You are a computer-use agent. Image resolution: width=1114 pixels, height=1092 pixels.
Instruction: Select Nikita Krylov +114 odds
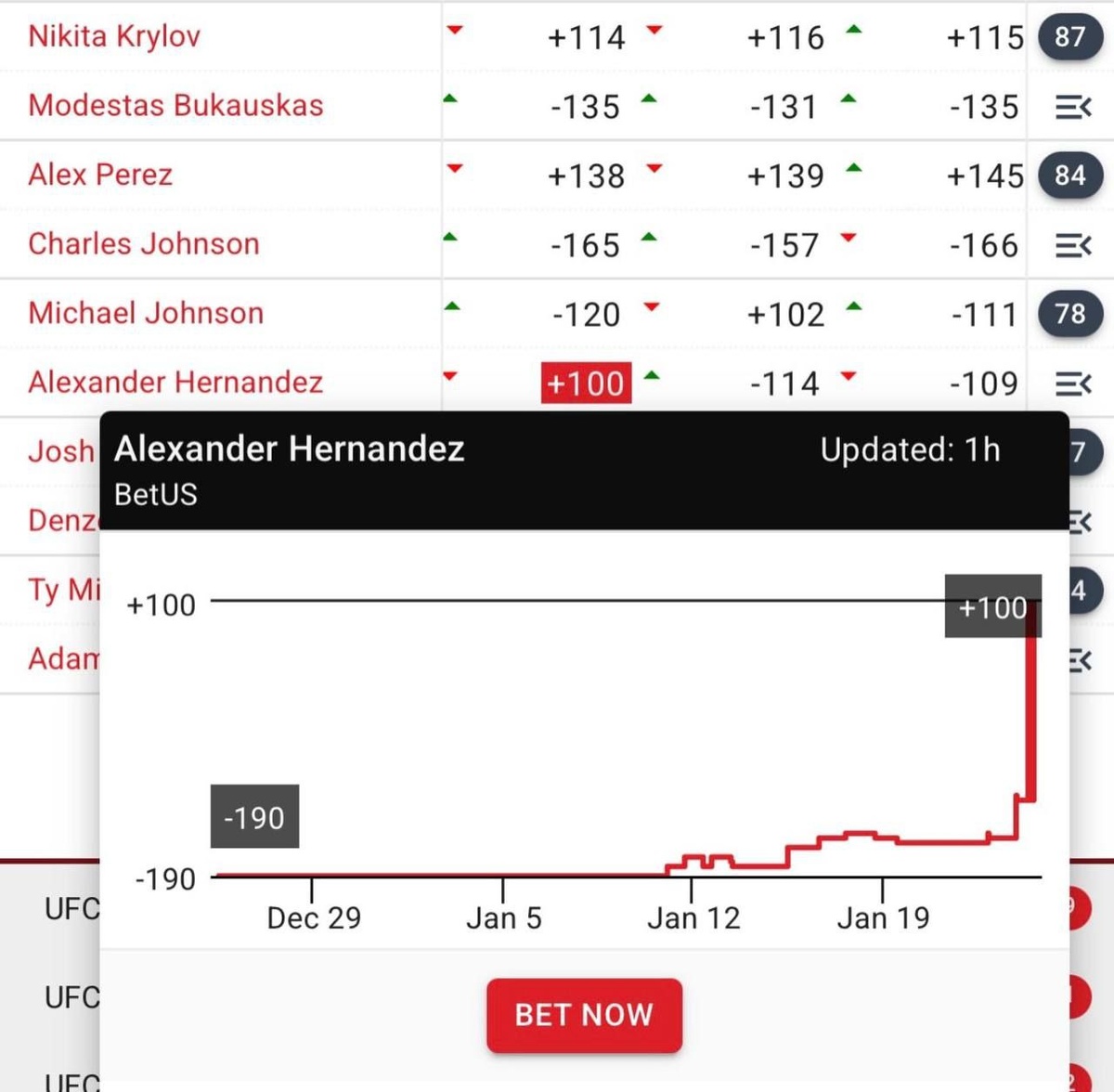pos(586,38)
